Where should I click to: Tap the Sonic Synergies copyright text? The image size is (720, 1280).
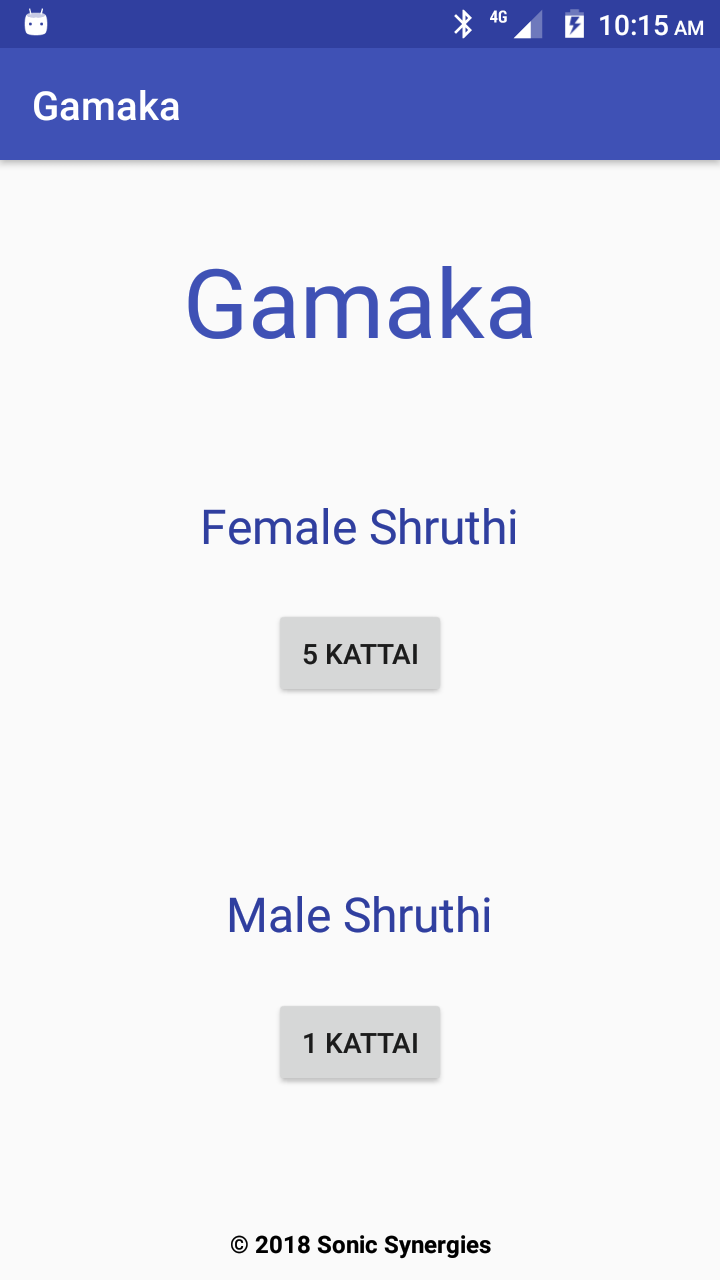point(360,1244)
